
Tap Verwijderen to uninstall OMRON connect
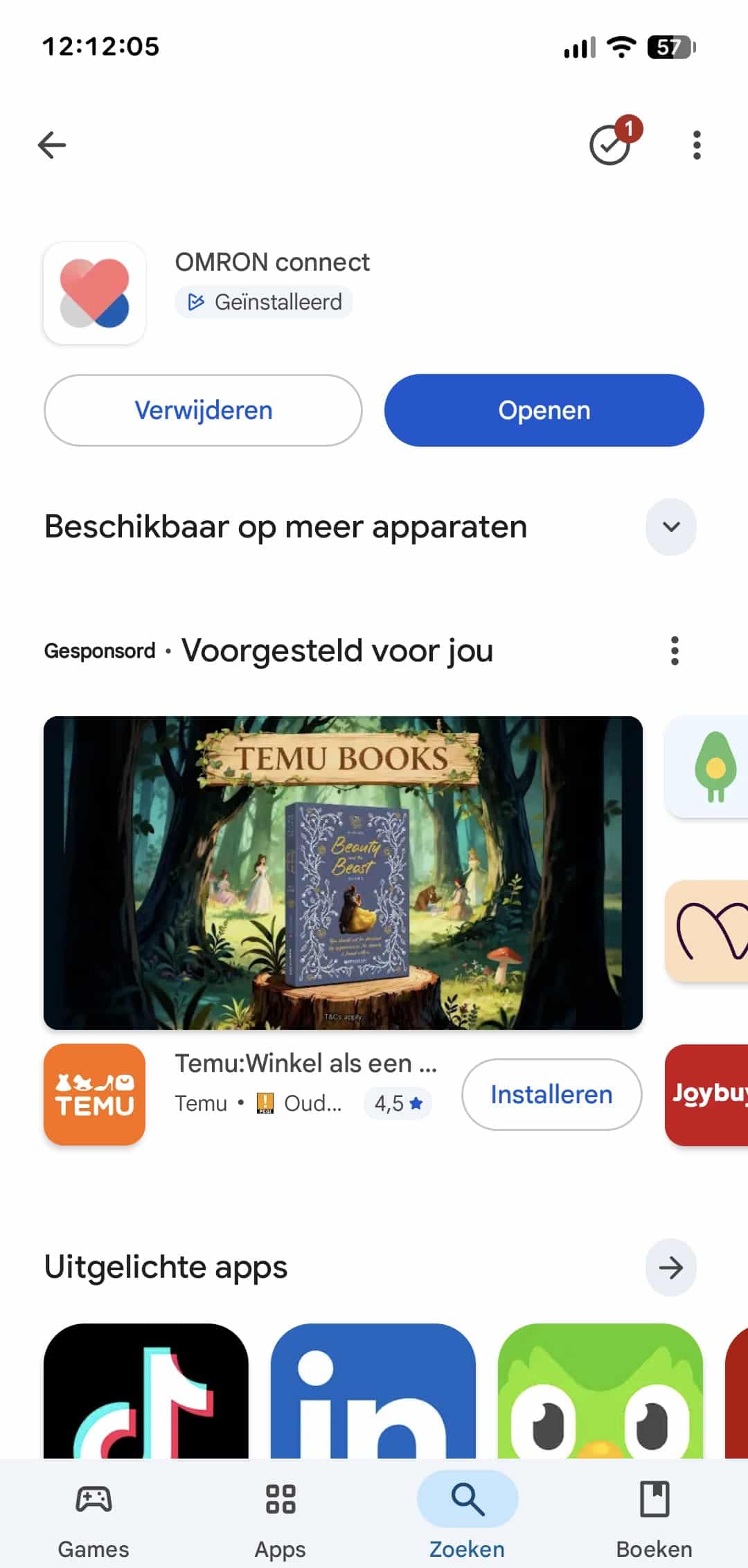click(x=203, y=411)
